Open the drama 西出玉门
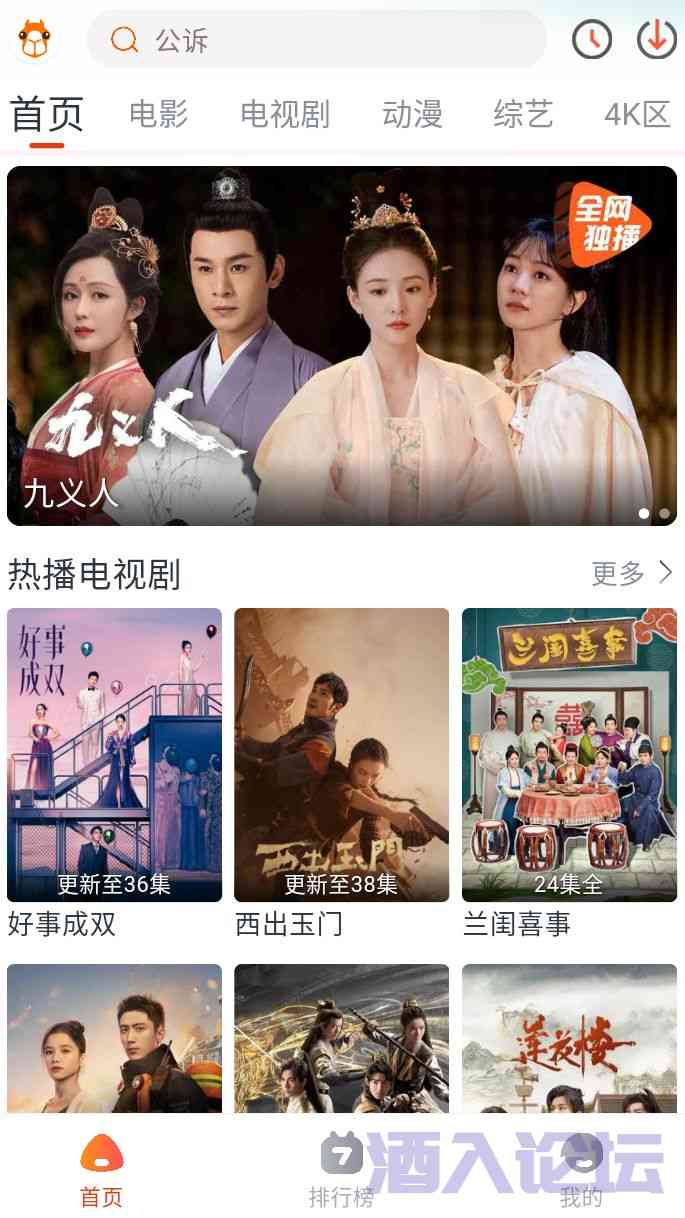Image resolution: width=685 pixels, height=1218 pixels. 341,755
